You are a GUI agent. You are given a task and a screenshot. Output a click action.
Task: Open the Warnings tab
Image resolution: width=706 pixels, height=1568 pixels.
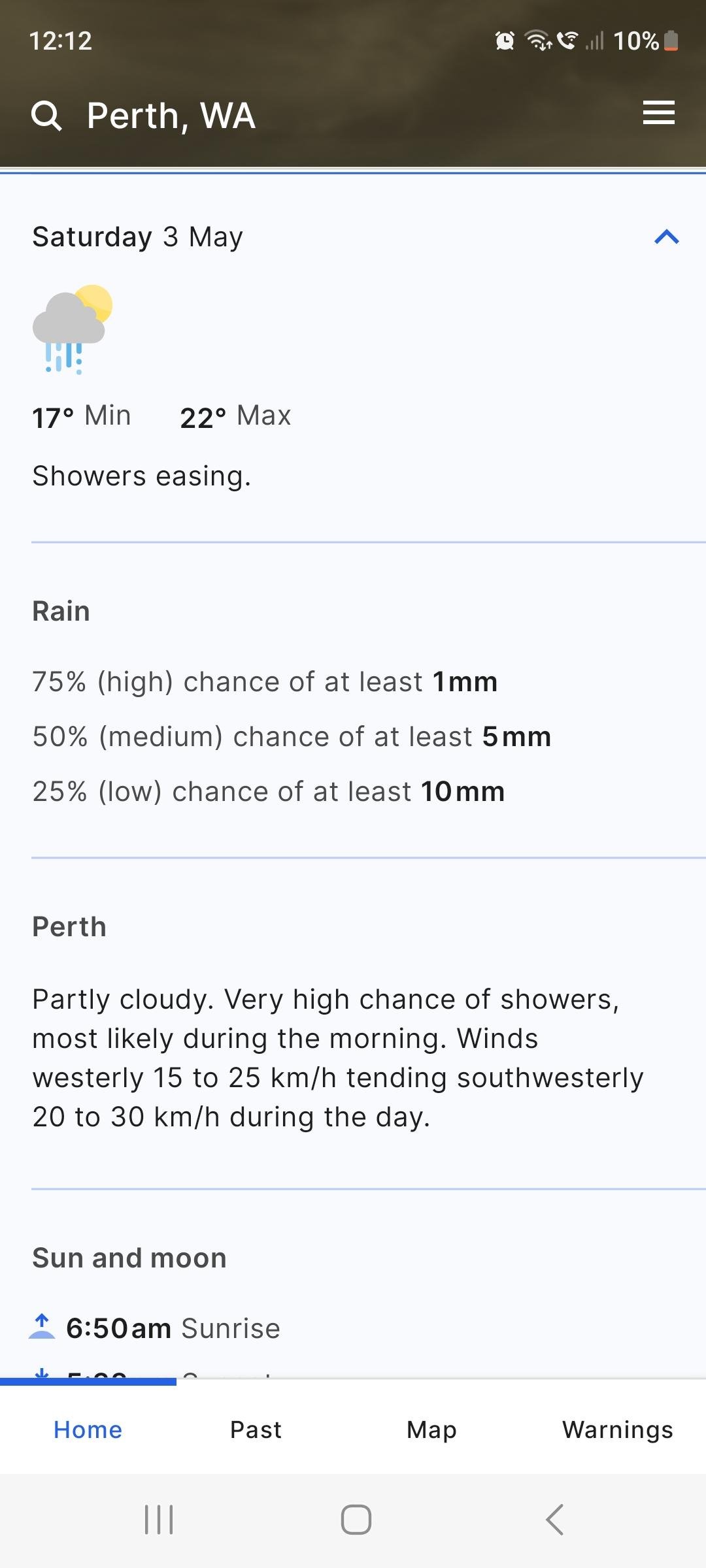click(618, 1429)
